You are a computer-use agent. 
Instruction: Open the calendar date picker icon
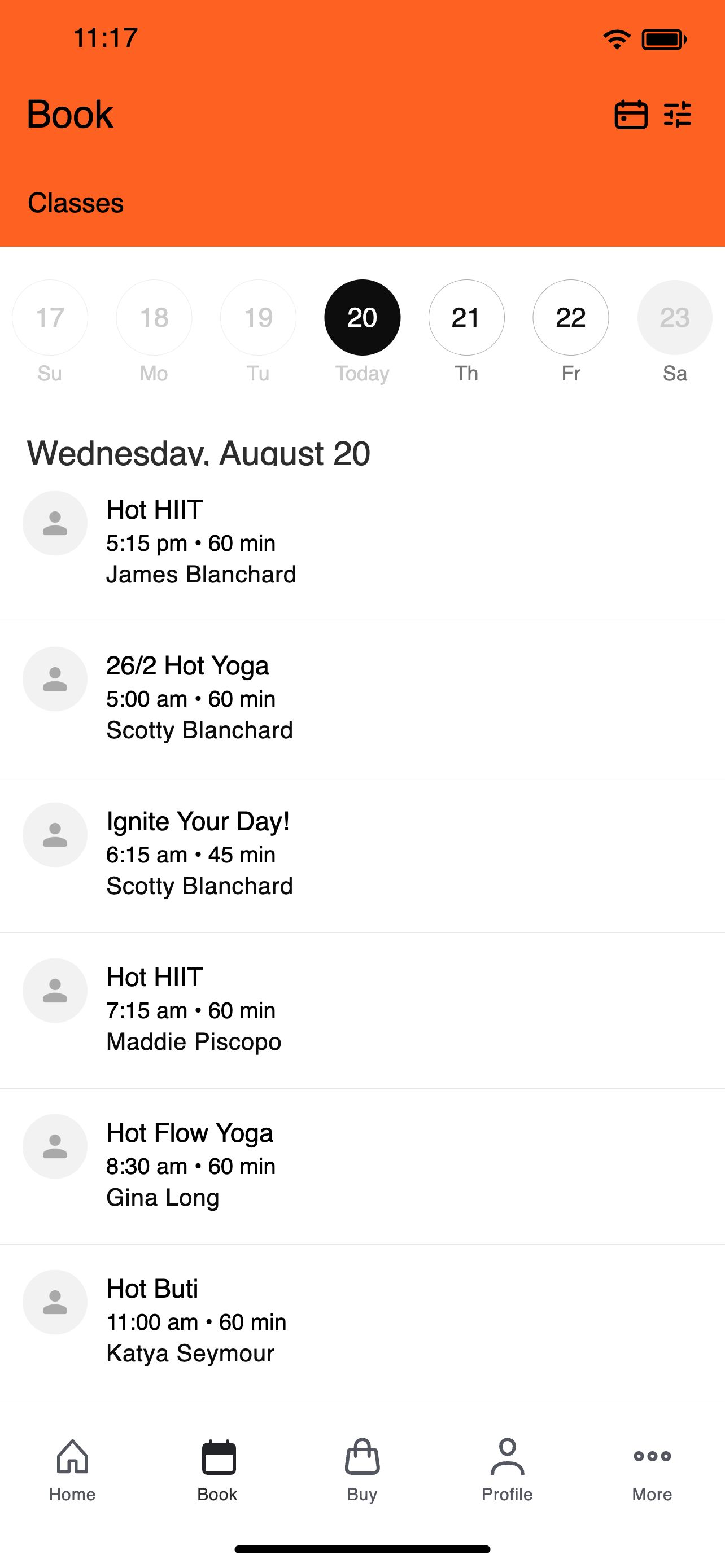(631, 115)
